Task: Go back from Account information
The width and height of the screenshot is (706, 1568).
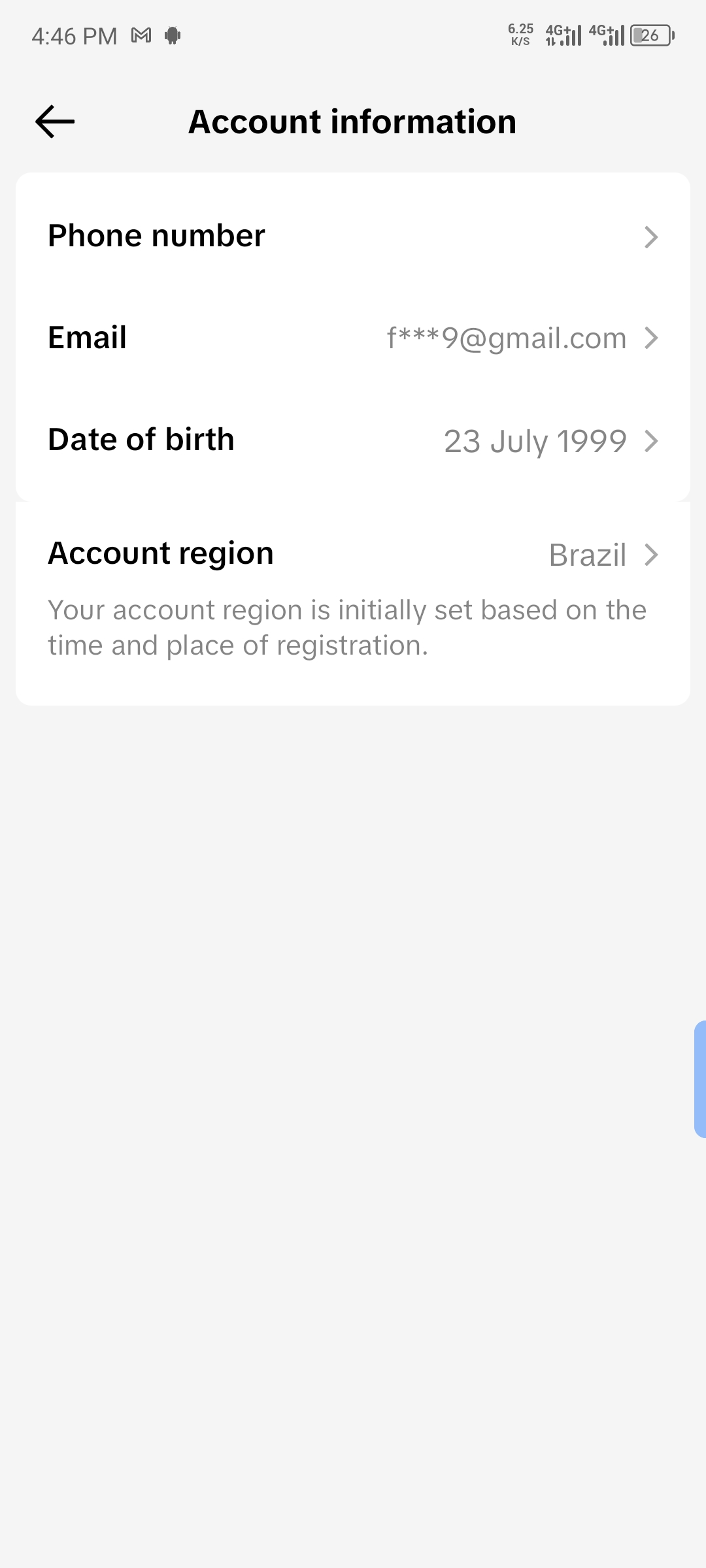Action: coord(55,122)
